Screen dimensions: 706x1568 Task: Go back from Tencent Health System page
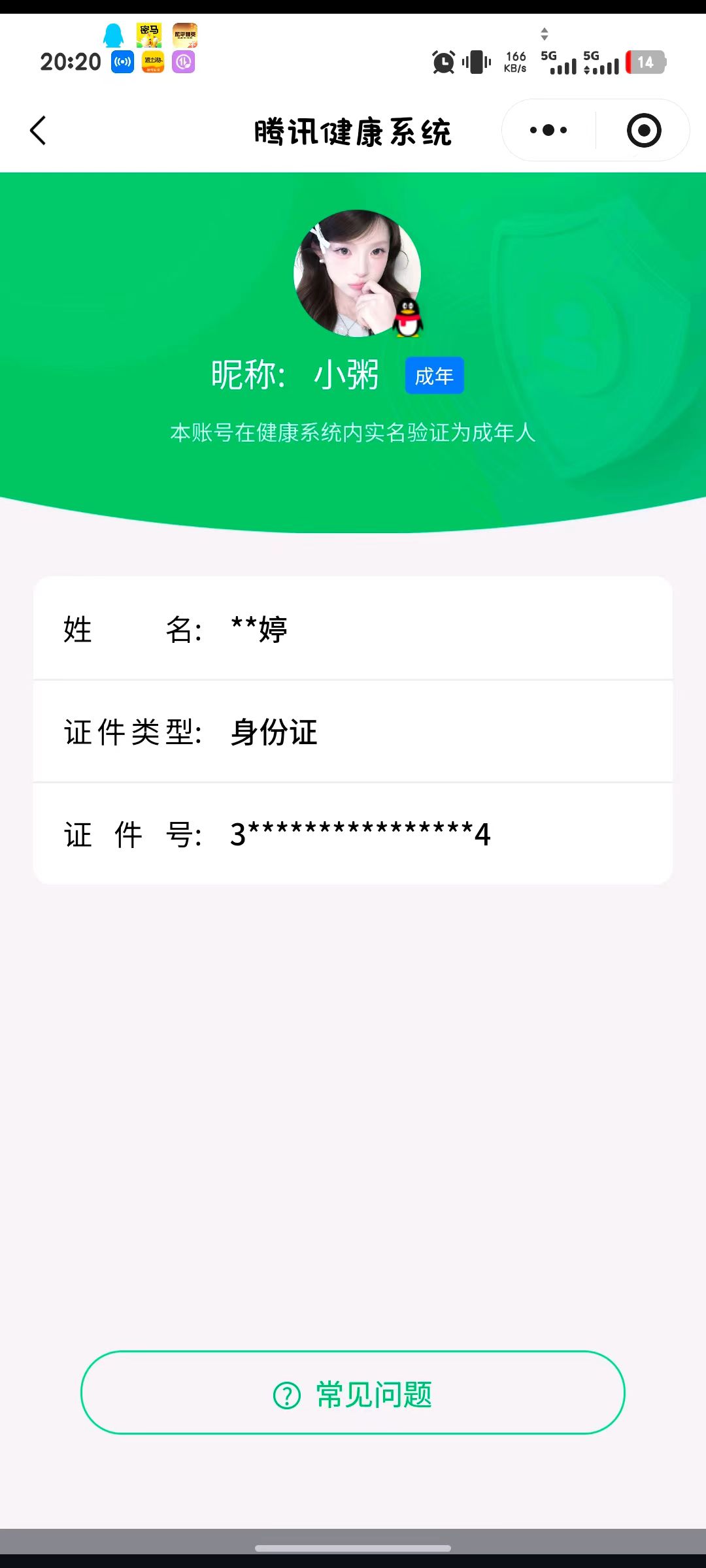(x=39, y=131)
